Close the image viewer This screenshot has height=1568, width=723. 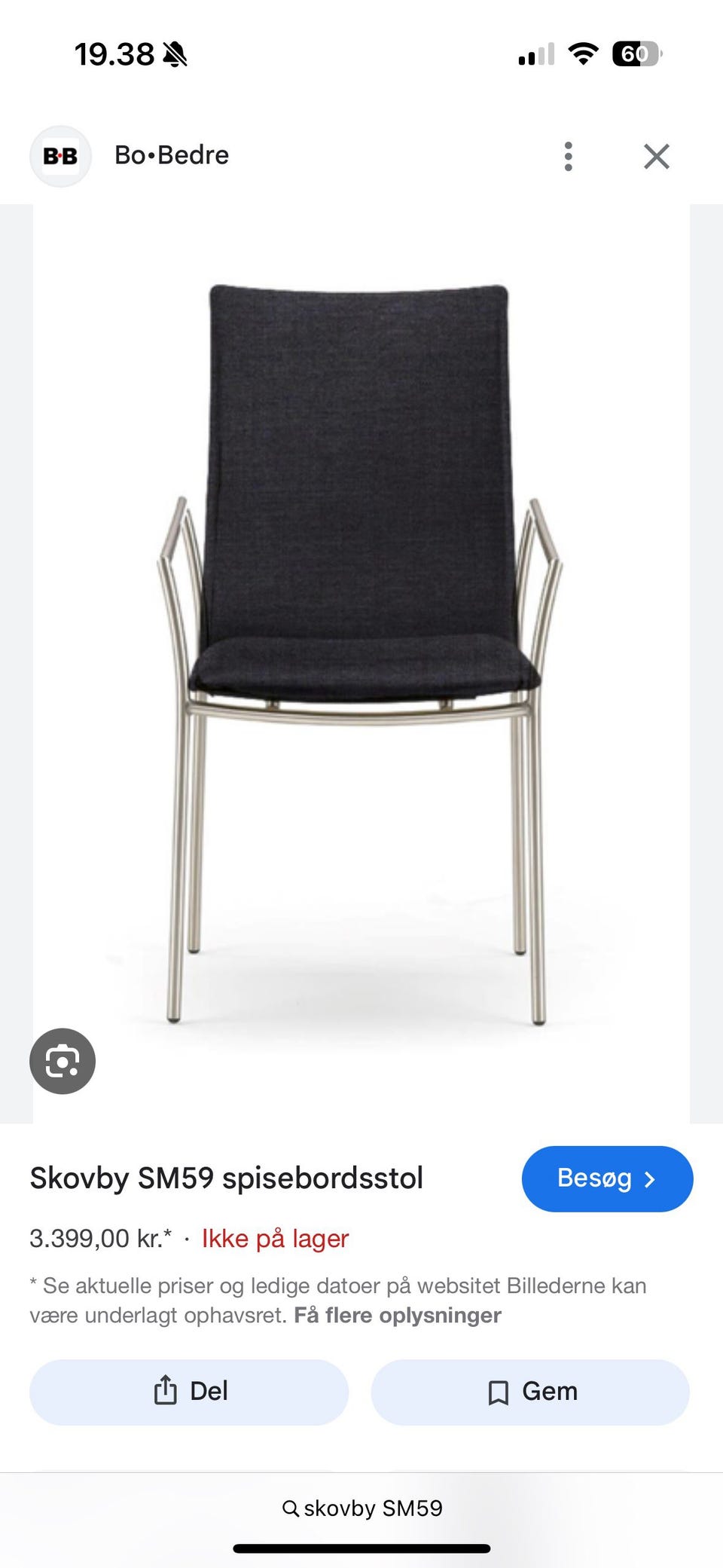click(x=656, y=157)
